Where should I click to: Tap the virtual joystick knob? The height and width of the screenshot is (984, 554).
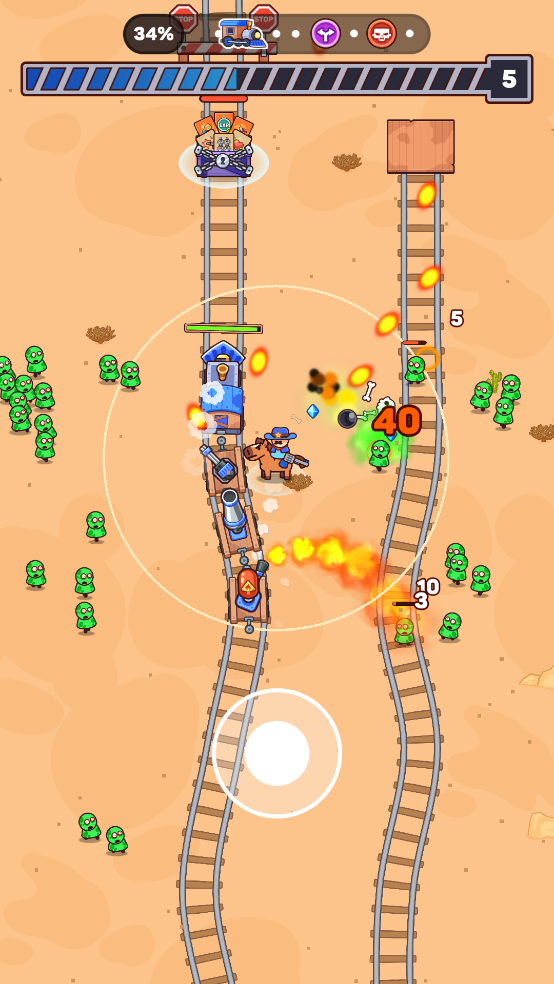277,753
